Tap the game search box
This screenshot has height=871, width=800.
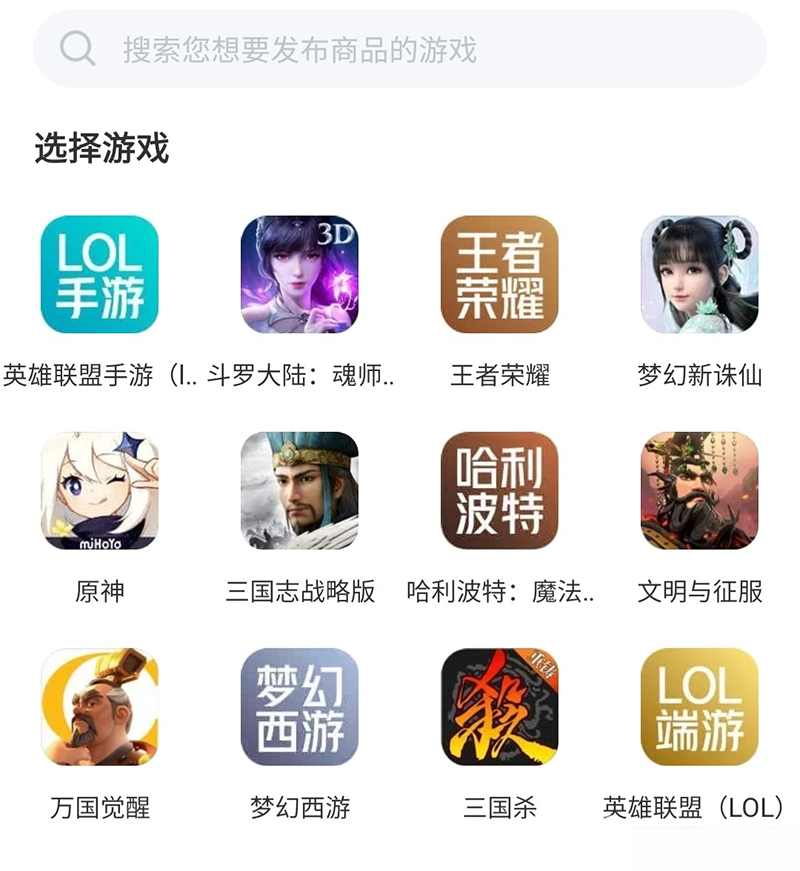(x=400, y=49)
